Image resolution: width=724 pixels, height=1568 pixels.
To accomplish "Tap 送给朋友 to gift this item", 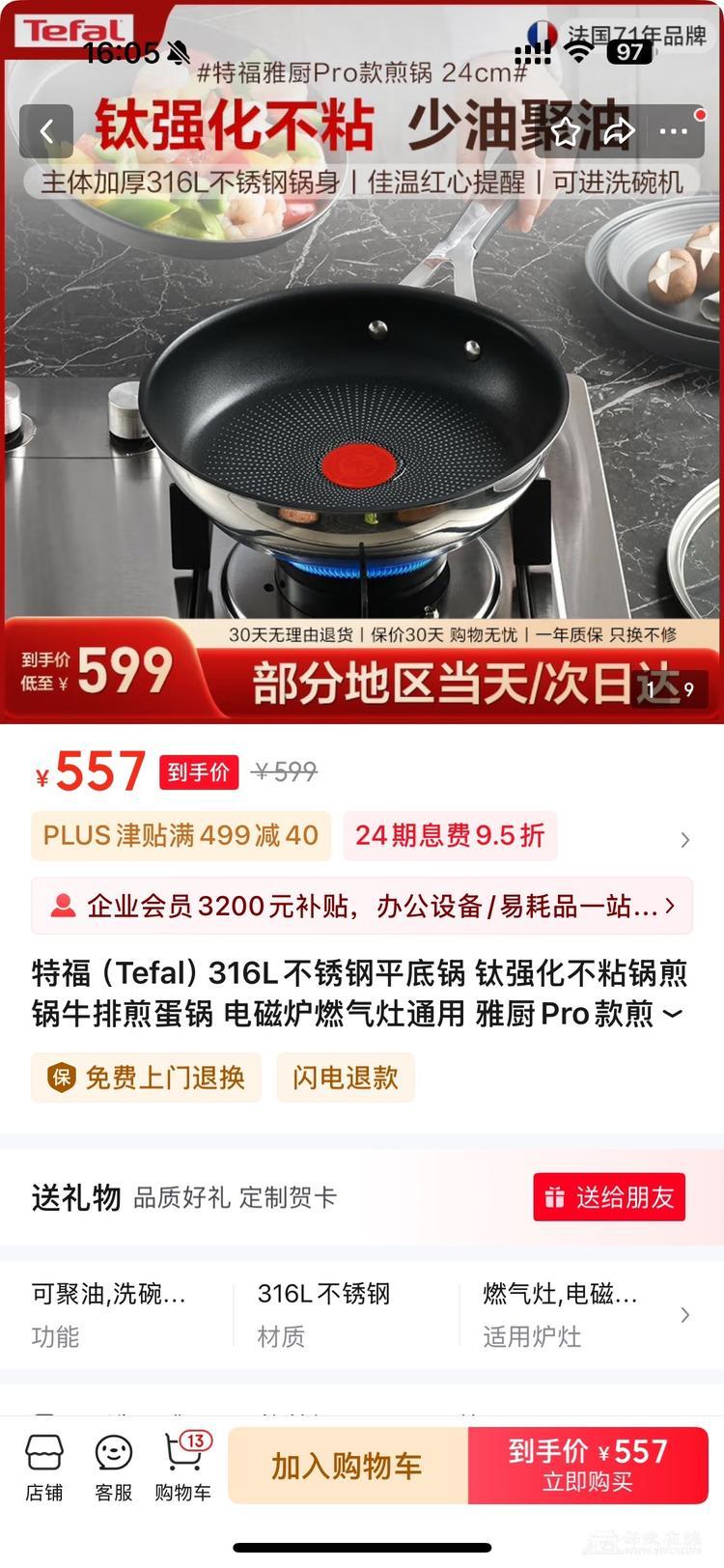I will pyautogui.click(x=609, y=1197).
